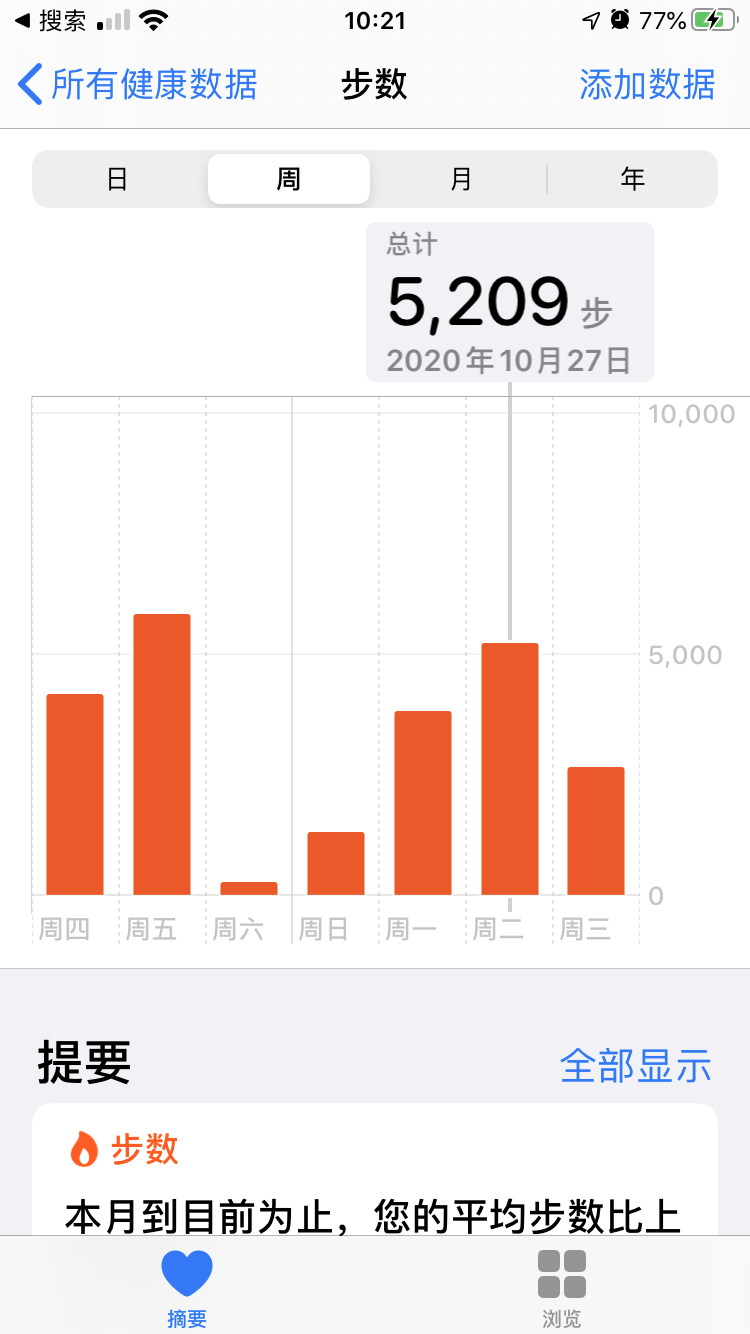The width and height of the screenshot is (750, 1334).
Task: Open the 摘要 tab
Action: click(187, 1288)
